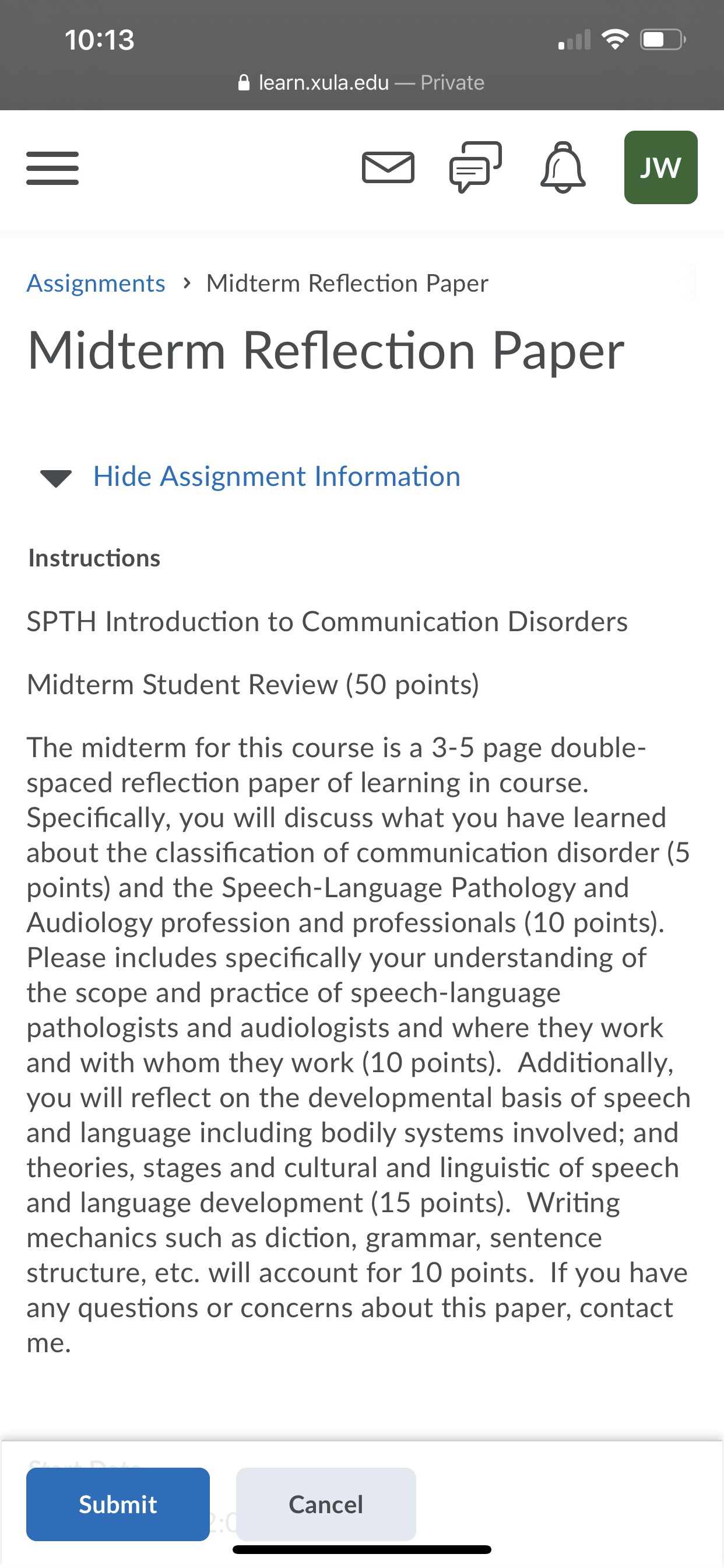Open the notifications bell
Screen dimensions: 724x1568
[563, 167]
